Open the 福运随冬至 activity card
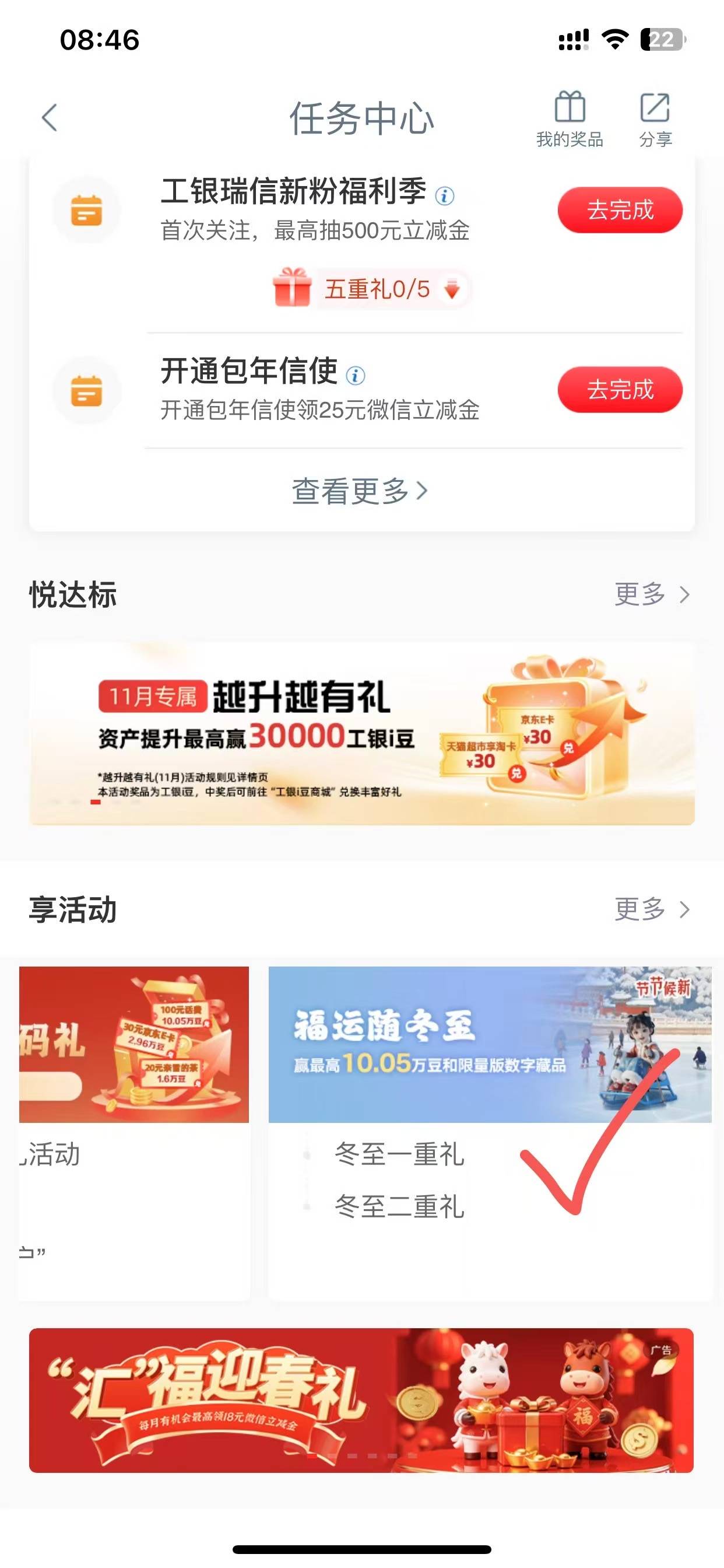724x1568 pixels. [489, 1045]
